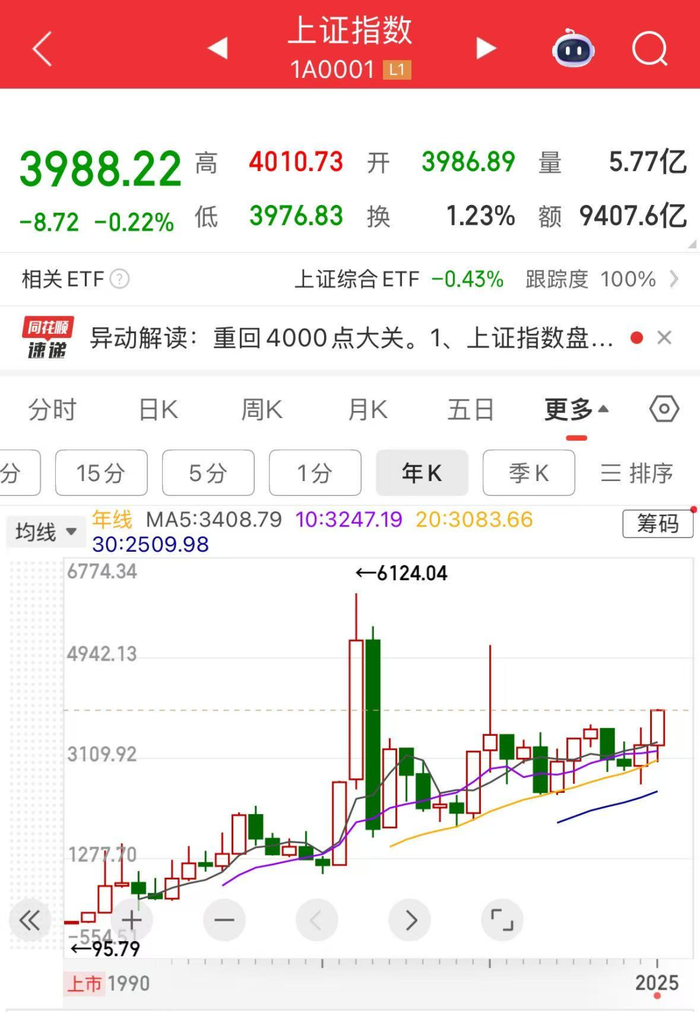This screenshot has height=1012, width=700.
Task: Switch to the 日K tab
Action: click(x=158, y=409)
